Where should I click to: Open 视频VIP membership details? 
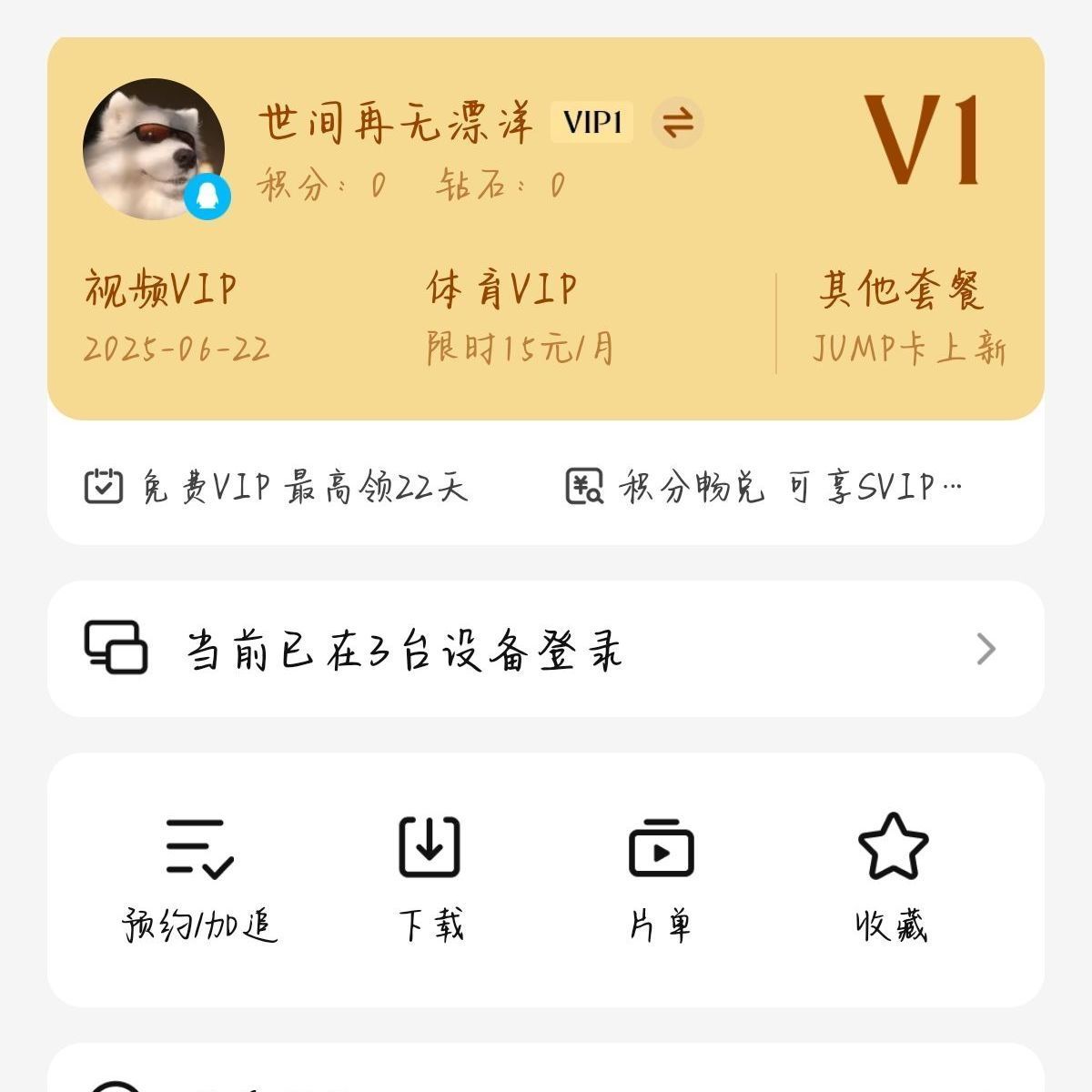click(177, 316)
